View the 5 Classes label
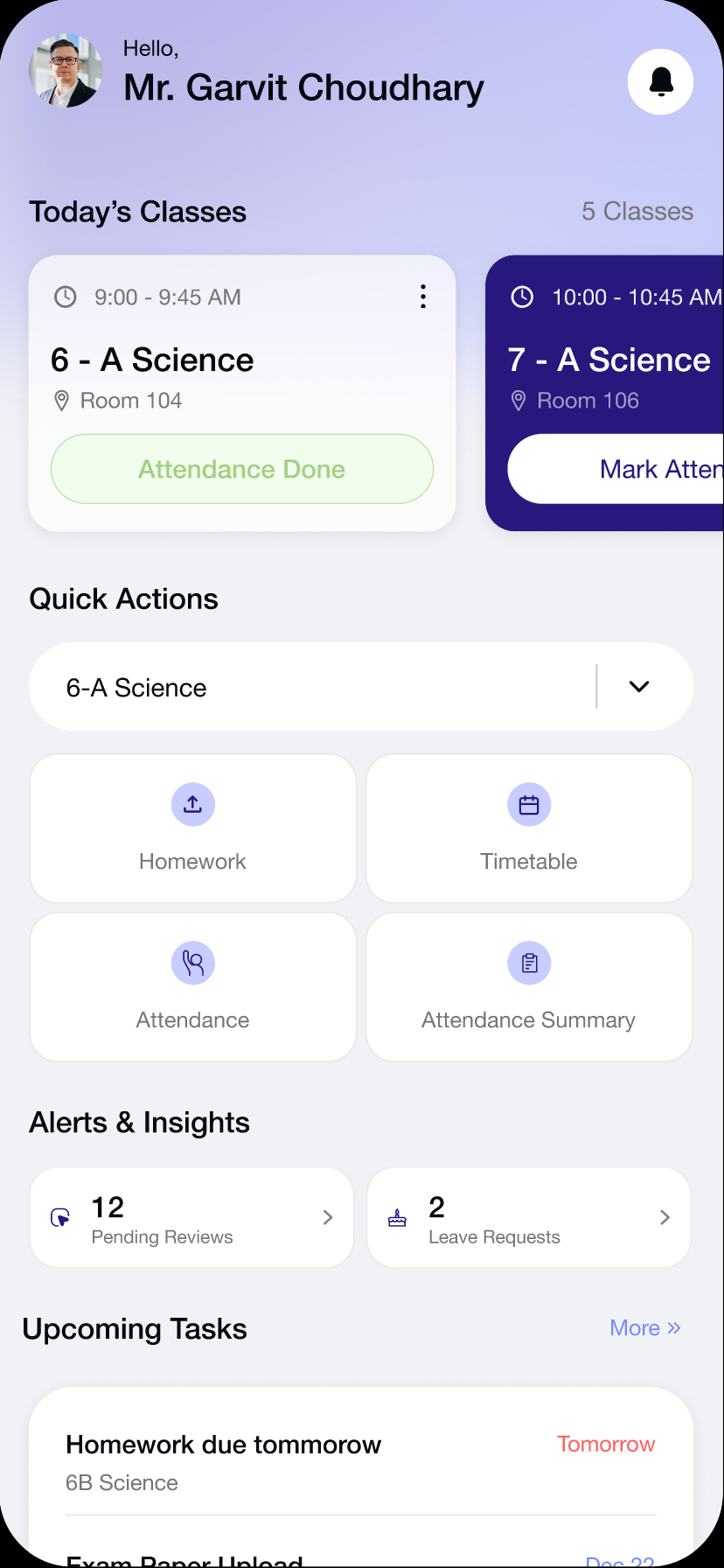The height and width of the screenshot is (1568, 724). click(x=637, y=211)
